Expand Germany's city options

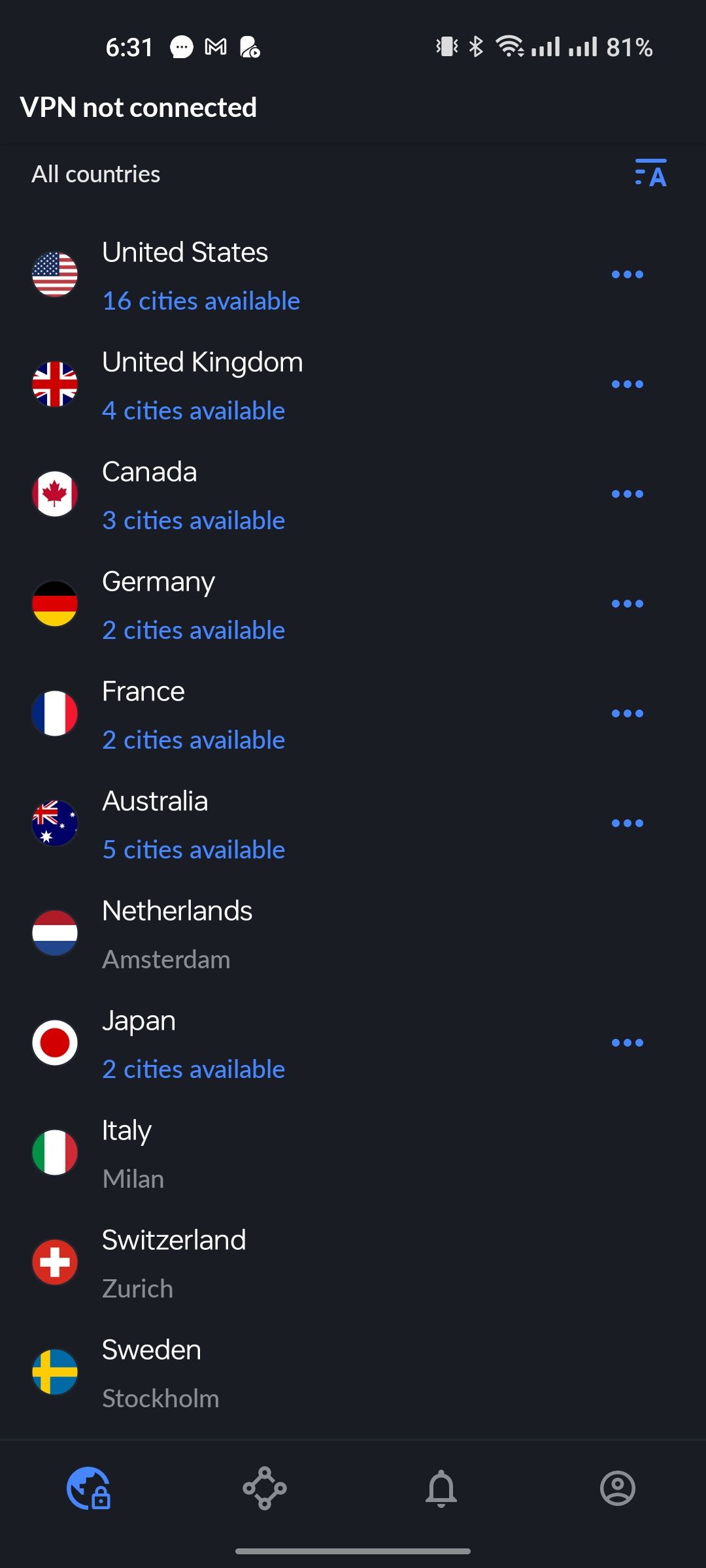pyautogui.click(x=193, y=630)
